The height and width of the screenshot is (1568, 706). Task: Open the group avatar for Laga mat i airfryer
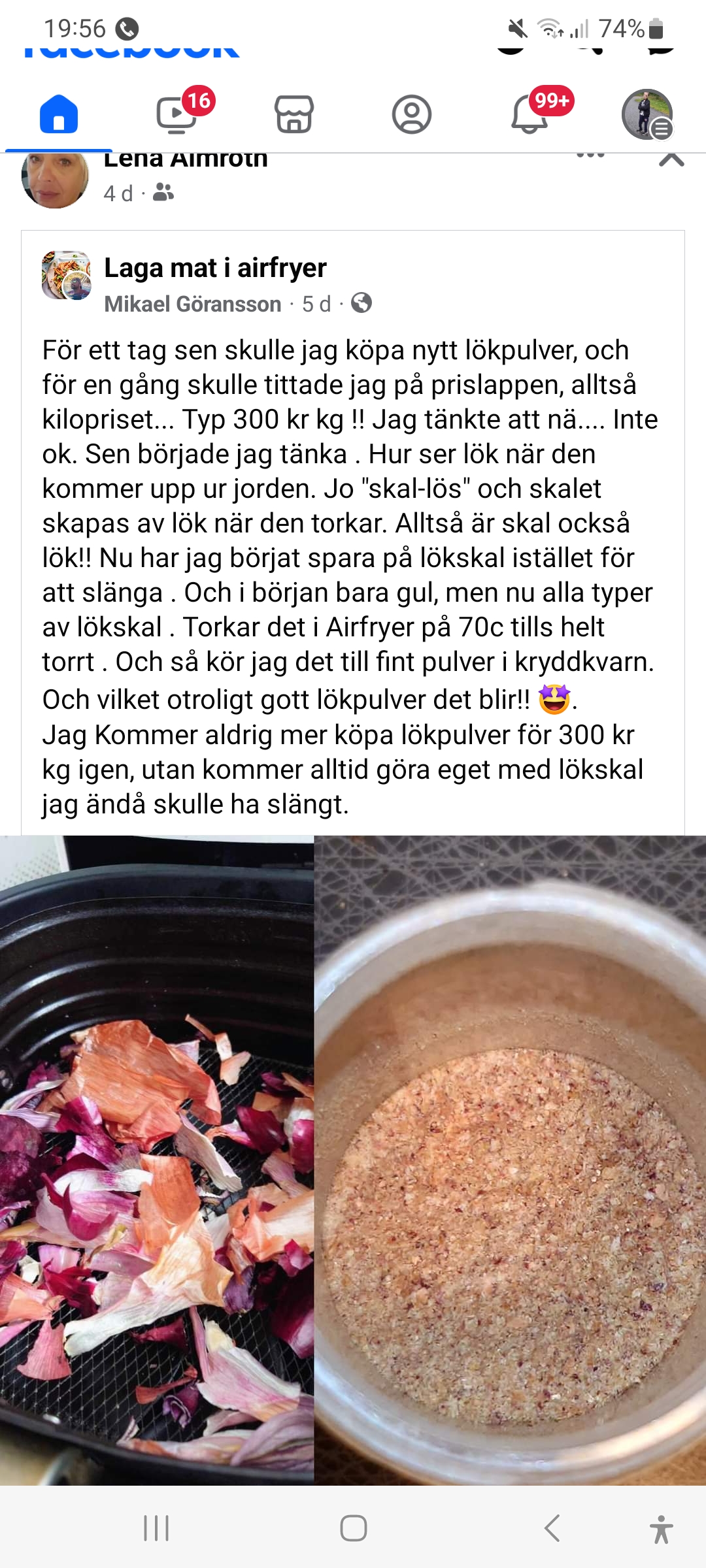[66, 275]
